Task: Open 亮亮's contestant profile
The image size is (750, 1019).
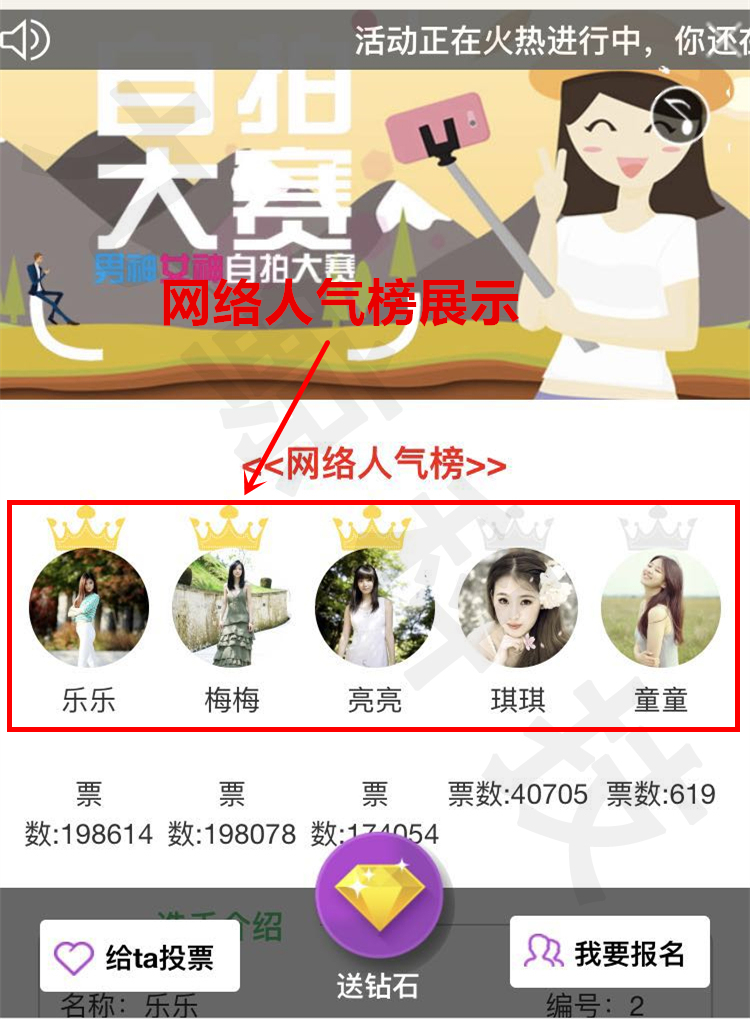Action: click(374, 608)
